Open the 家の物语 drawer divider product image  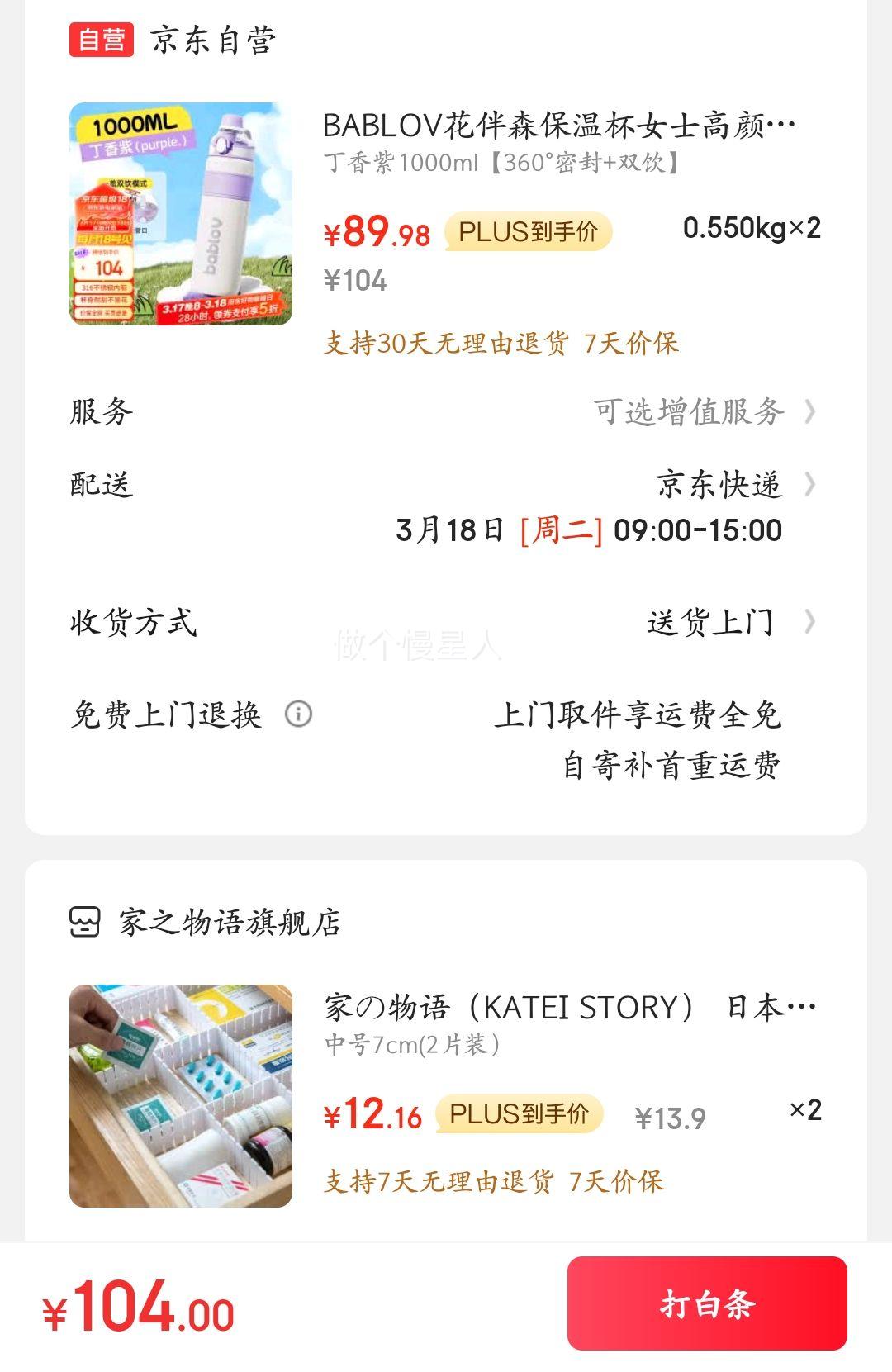click(x=181, y=1095)
